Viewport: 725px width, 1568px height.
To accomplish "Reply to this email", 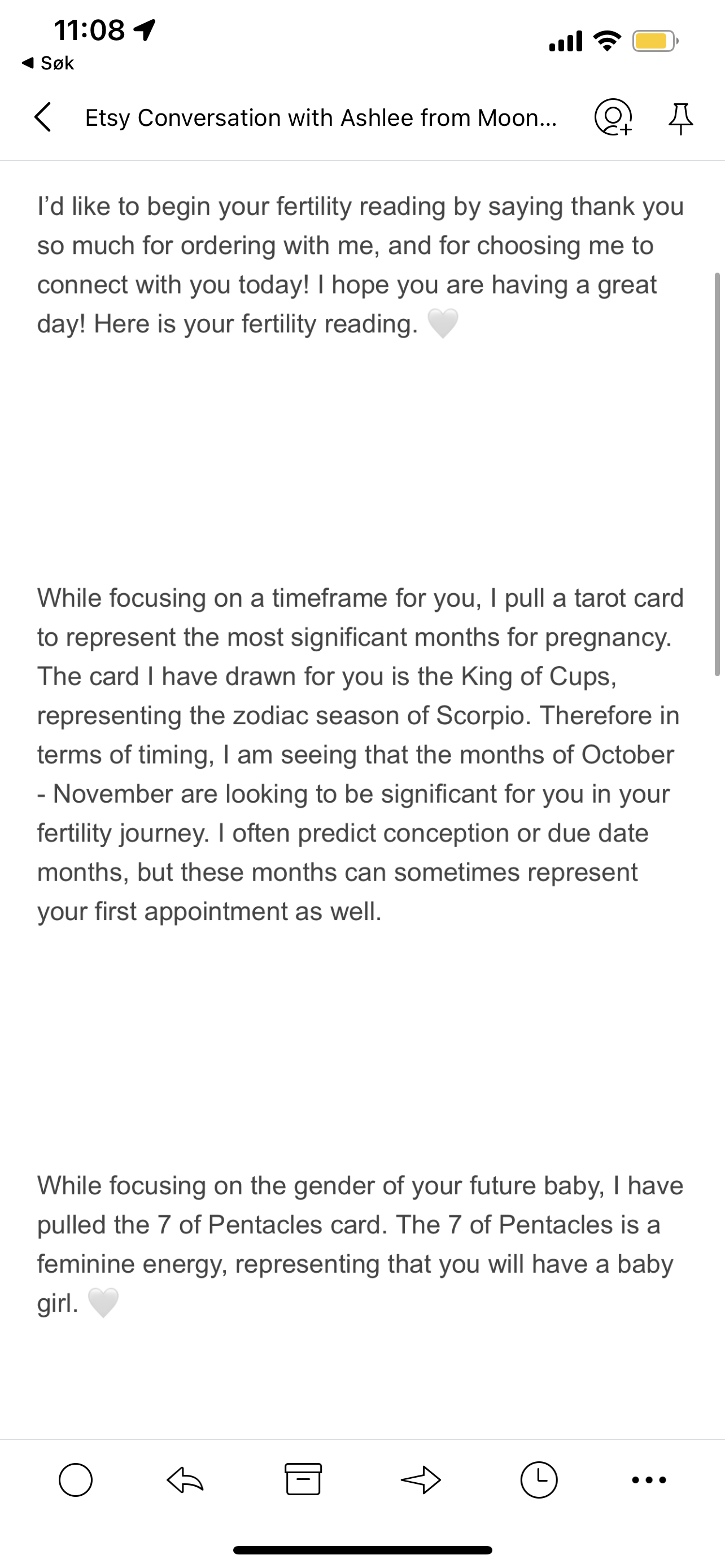I will pyautogui.click(x=185, y=1479).
